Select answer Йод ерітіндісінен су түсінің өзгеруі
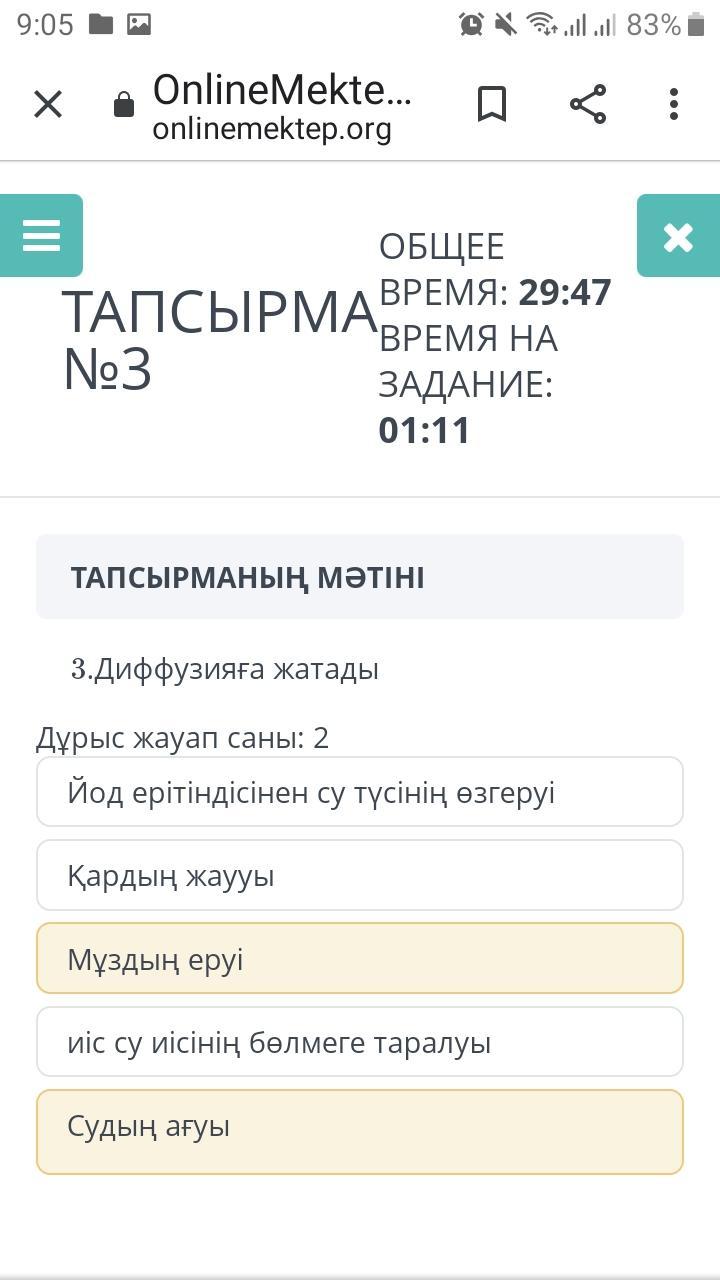The image size is (720, 1280). [x=360, y=792]
